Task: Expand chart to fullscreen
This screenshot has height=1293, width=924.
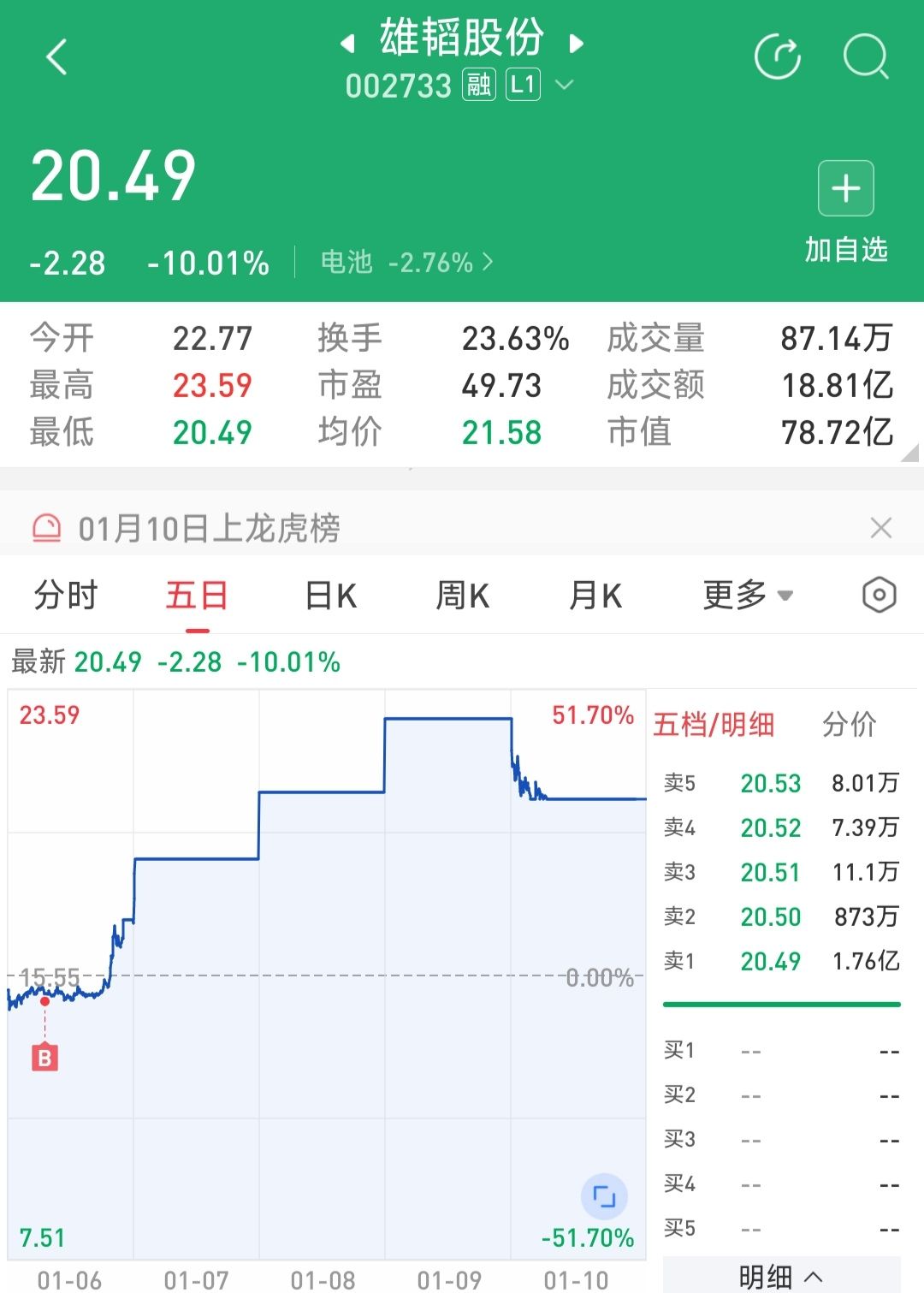Action: coord(604,1196)
